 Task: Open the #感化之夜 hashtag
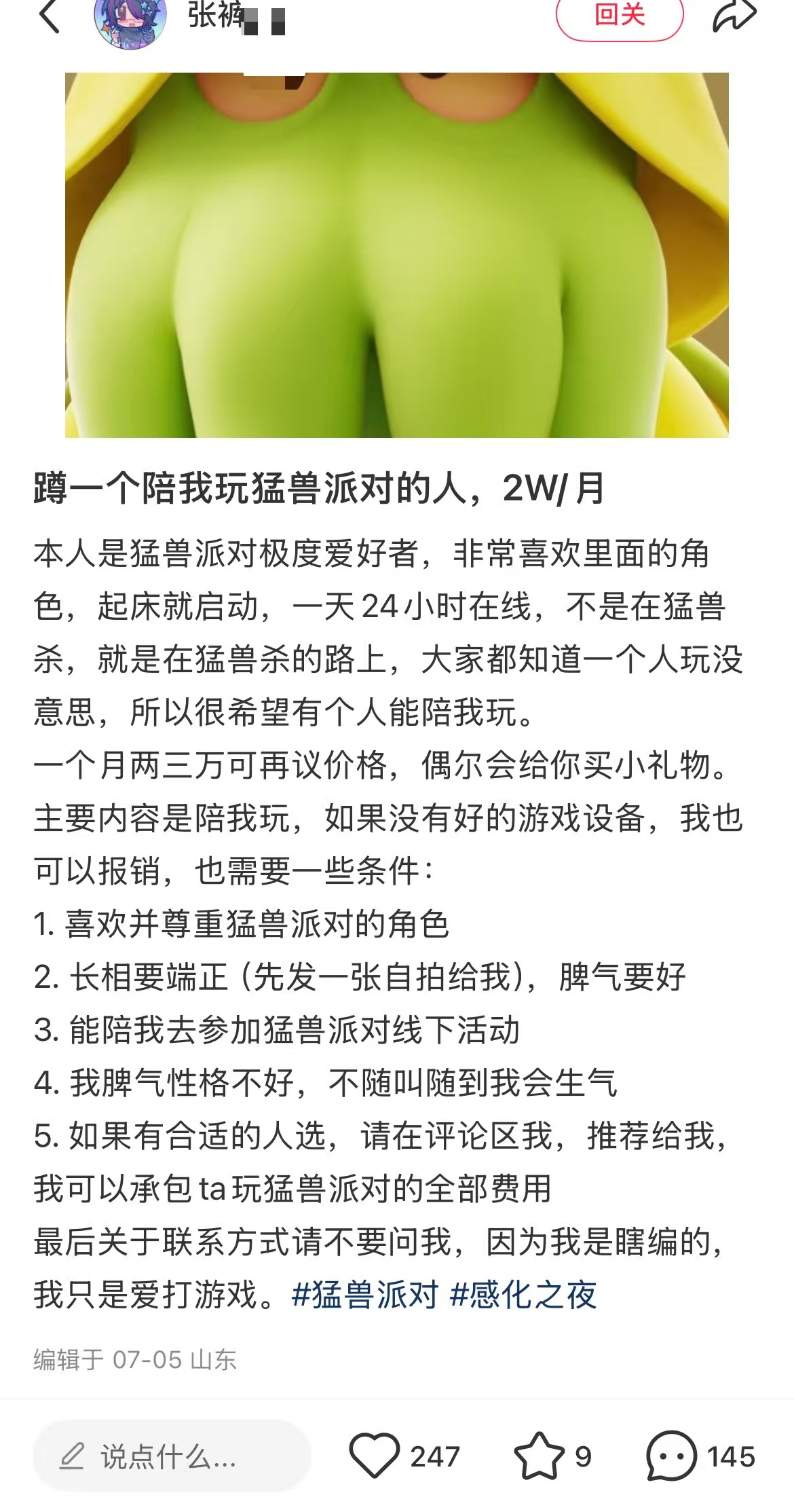click(x=523, y=1294)
